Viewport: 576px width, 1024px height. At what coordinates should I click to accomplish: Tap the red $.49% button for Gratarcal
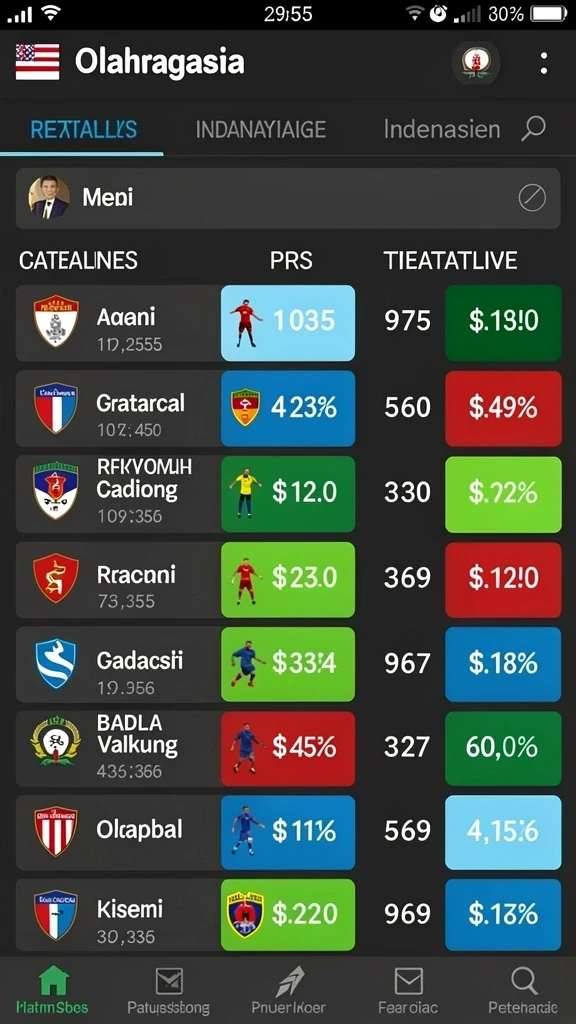503,409
